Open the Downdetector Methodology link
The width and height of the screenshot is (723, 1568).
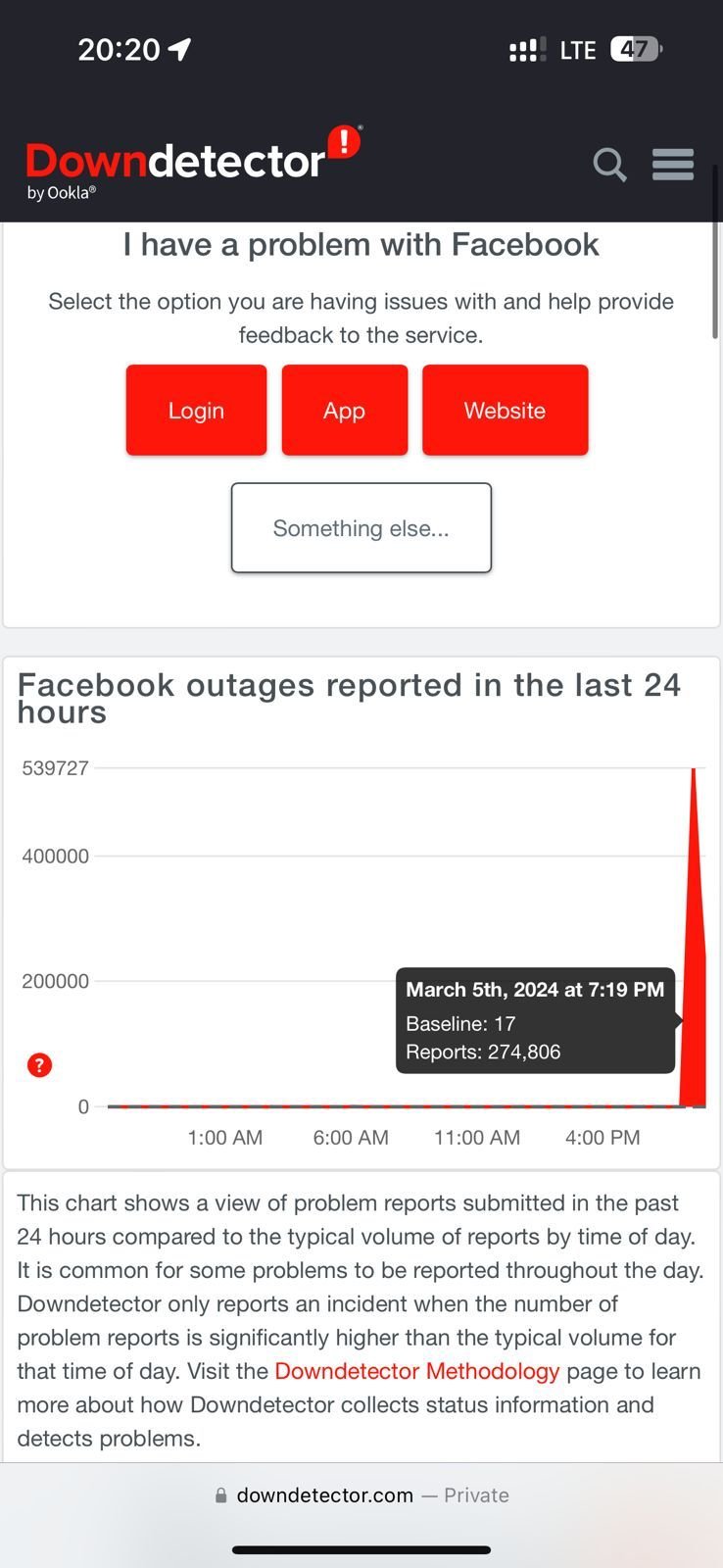click(x=417, y=1371)
